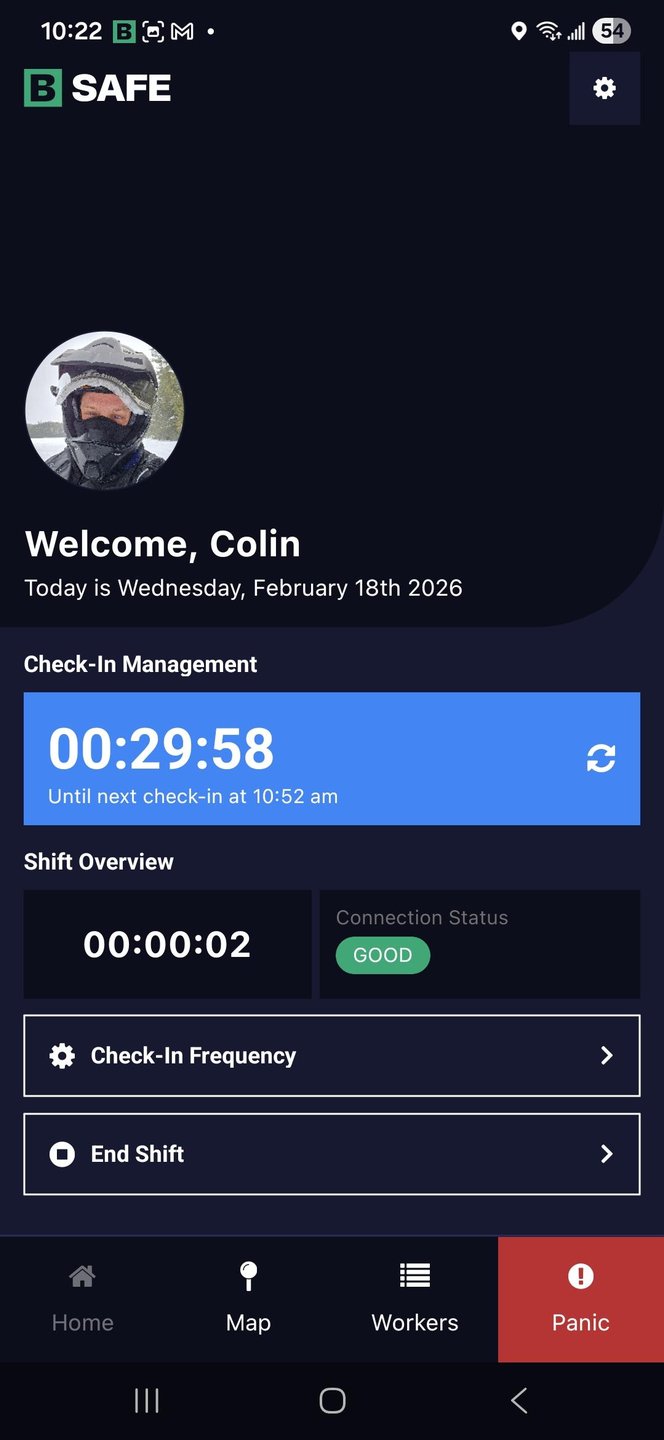End the current shift
Image resolution: width=664 pixels, height=1440 pixels.
click(x=332, y=1154)
